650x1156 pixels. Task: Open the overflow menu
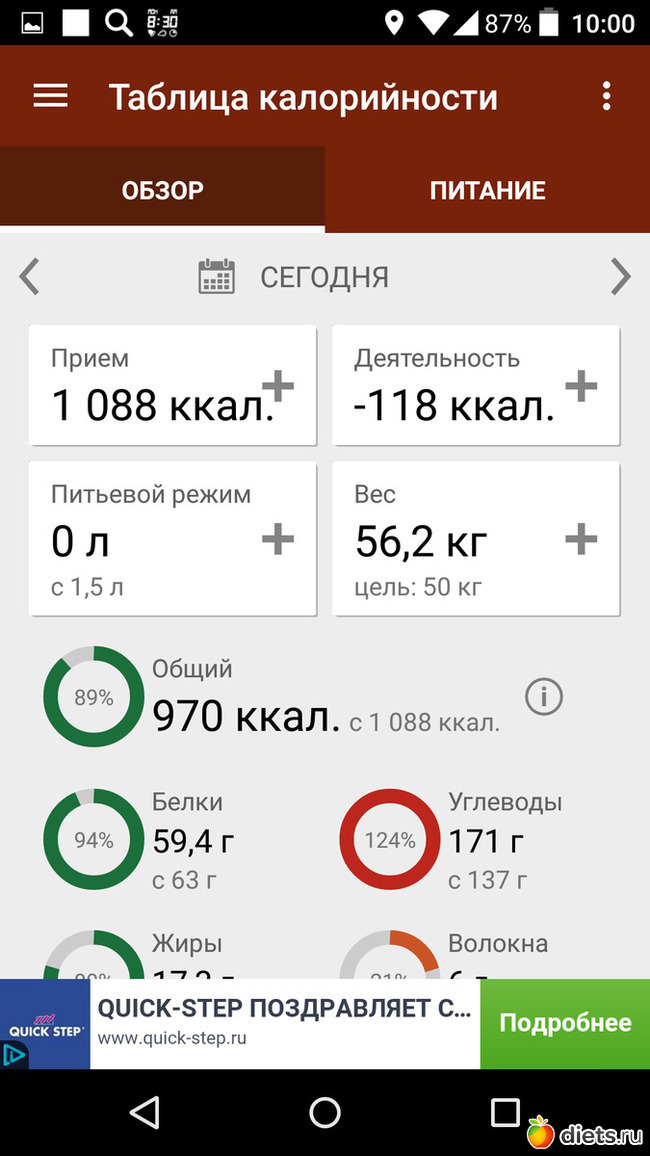(x=606, y=96)
